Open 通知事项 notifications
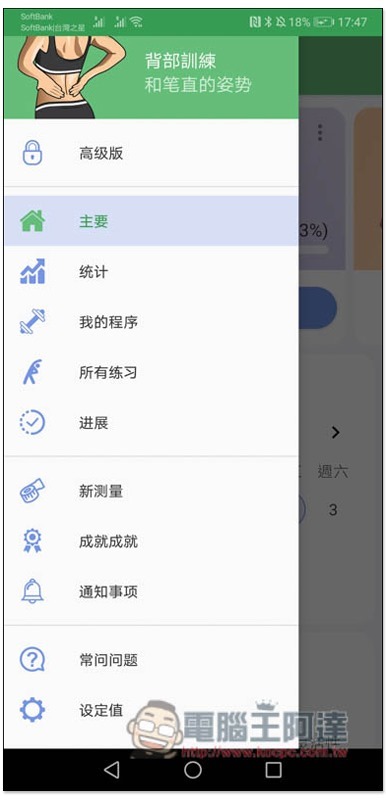Image resolution: width=386 pixels, height=800 pixels. (x=151, y=592)
